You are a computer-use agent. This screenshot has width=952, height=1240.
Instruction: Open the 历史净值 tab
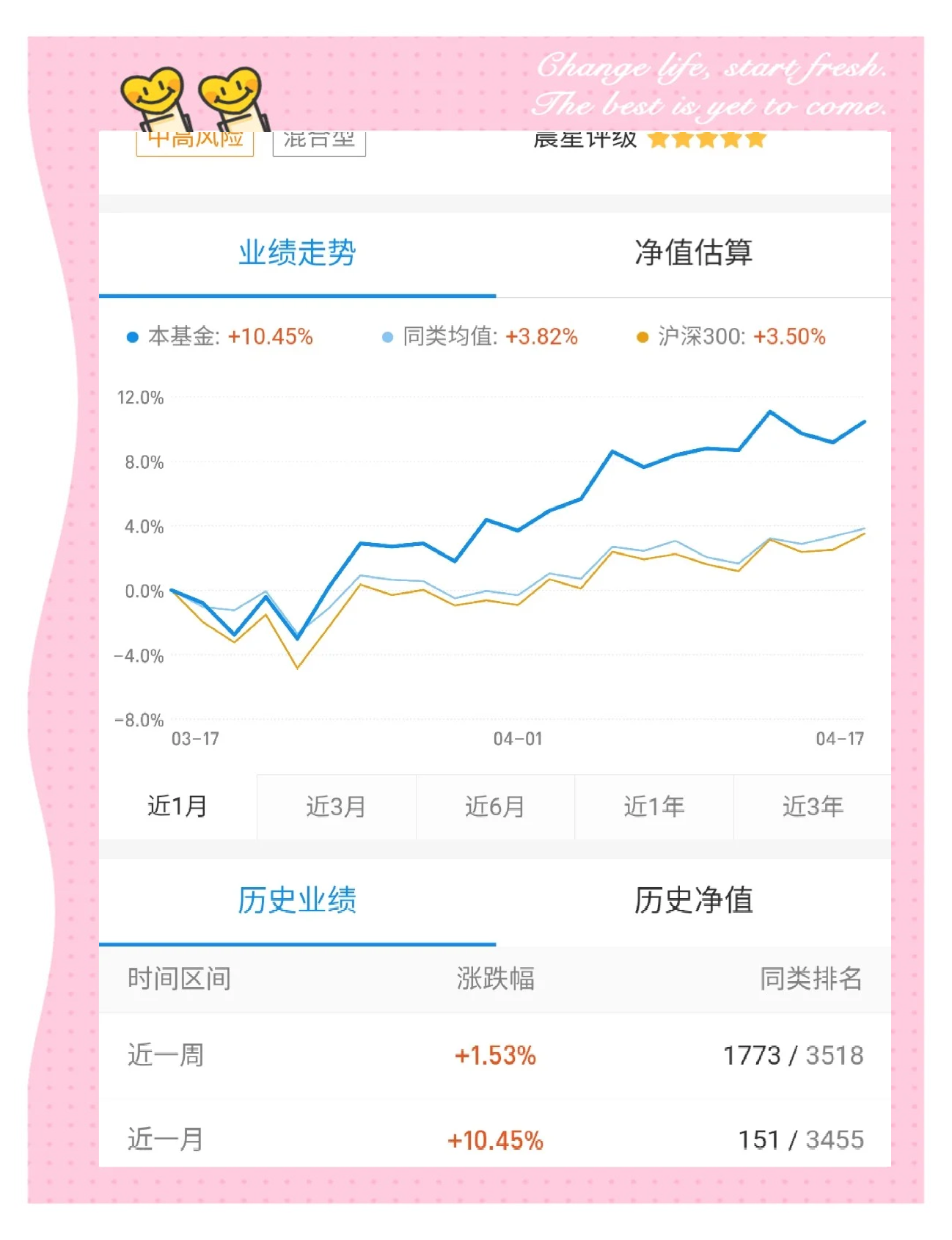(x=694, y=902)
